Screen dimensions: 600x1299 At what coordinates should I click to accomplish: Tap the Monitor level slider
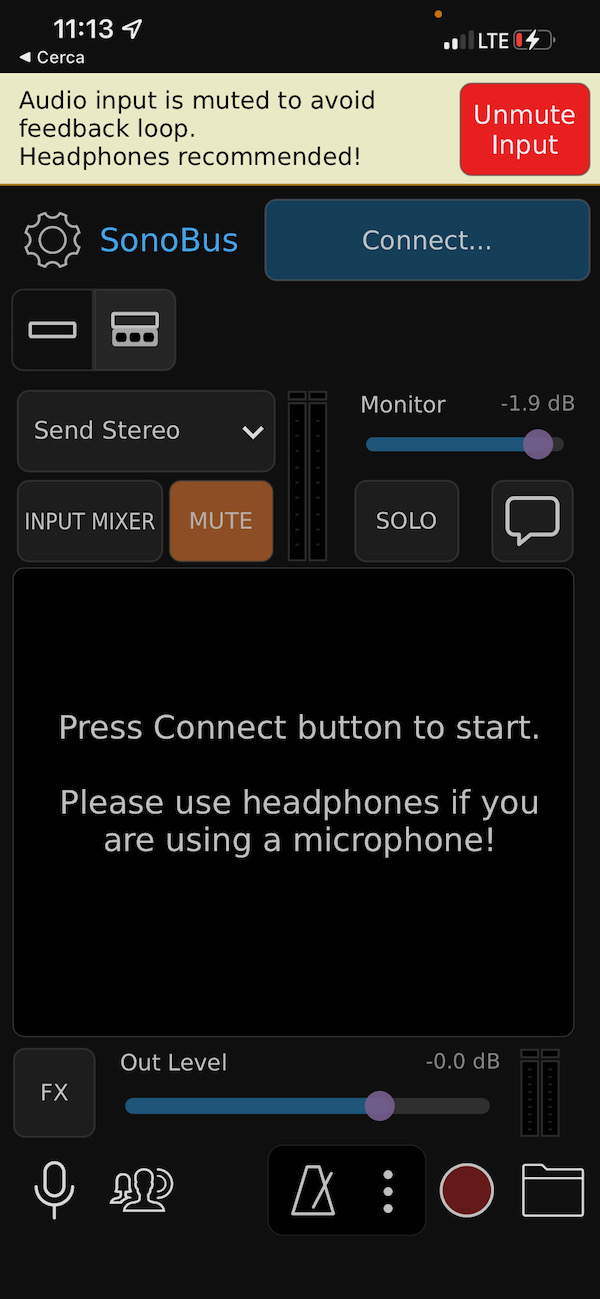[x=464, y=444]
